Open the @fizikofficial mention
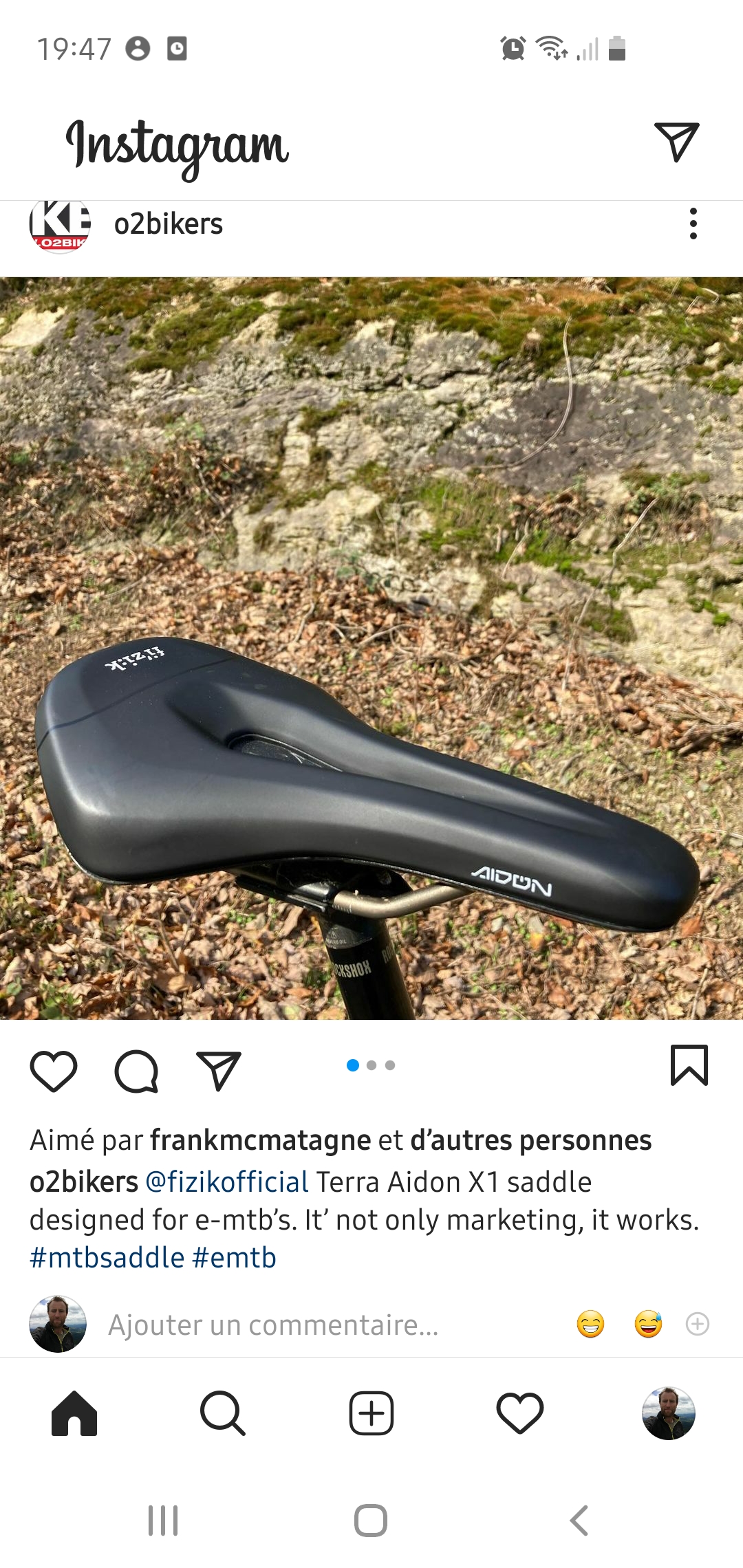Image resolution: width=743 pixels, height=1568 pixels. coord(227,1182)
